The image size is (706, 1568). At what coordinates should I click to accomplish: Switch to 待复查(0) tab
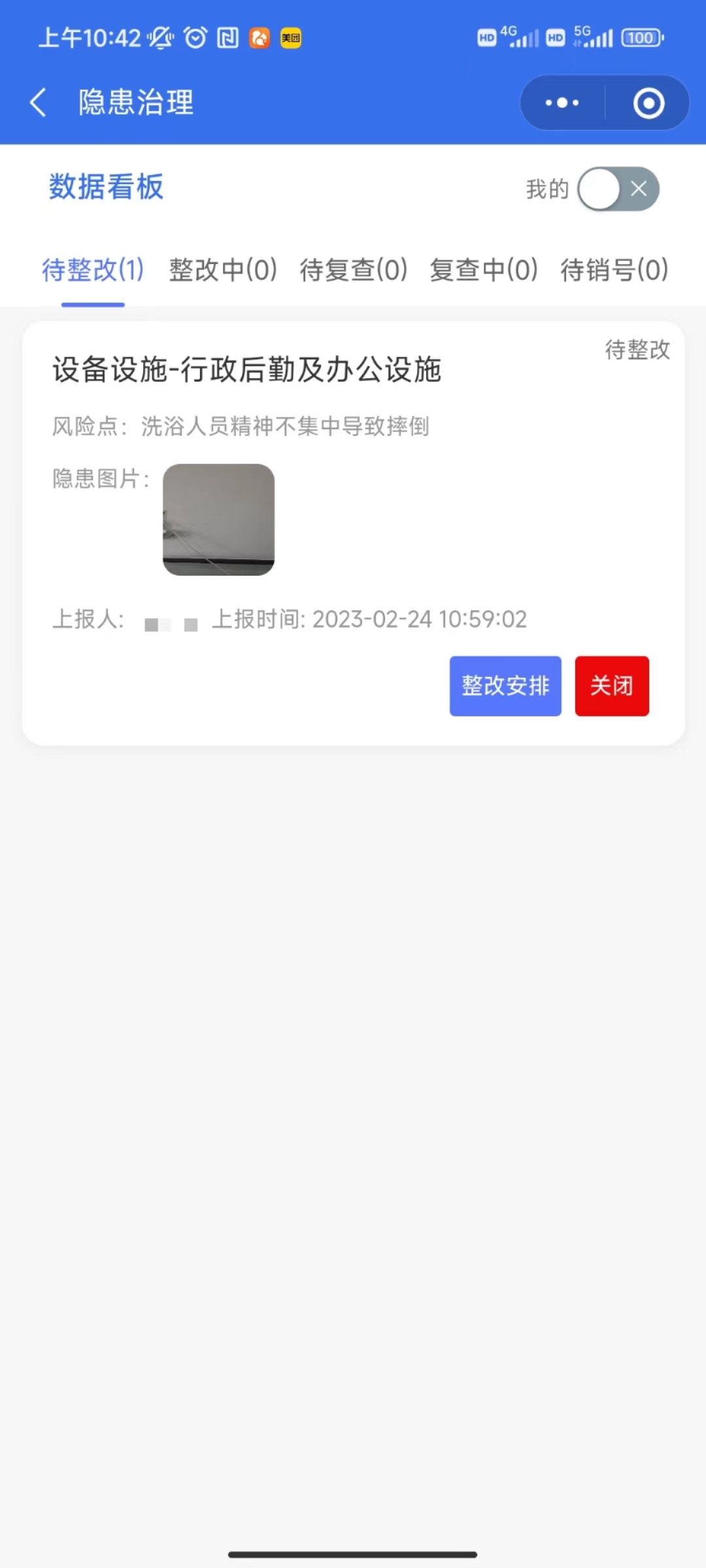353,270
